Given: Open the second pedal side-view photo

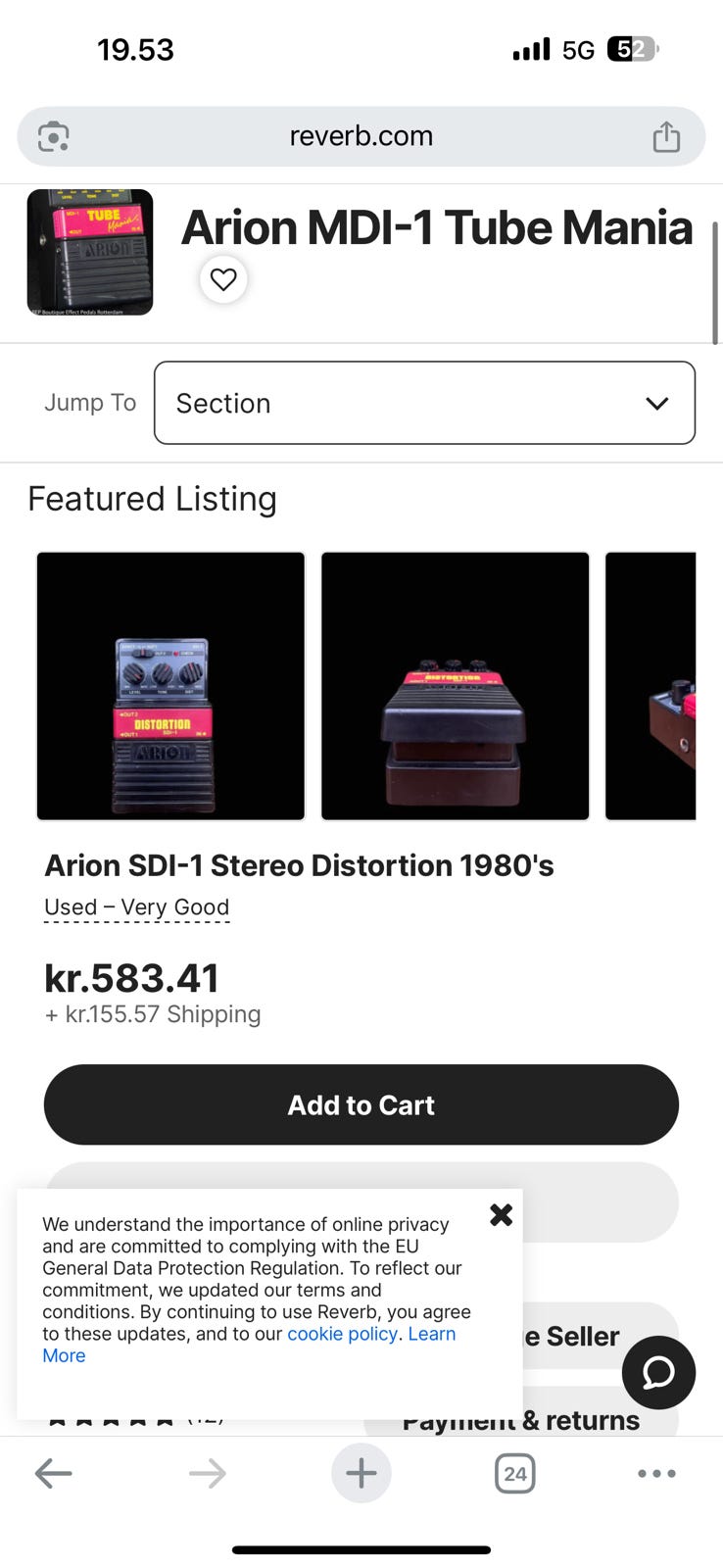Looking at the screenshot, I should coord(456,686).
